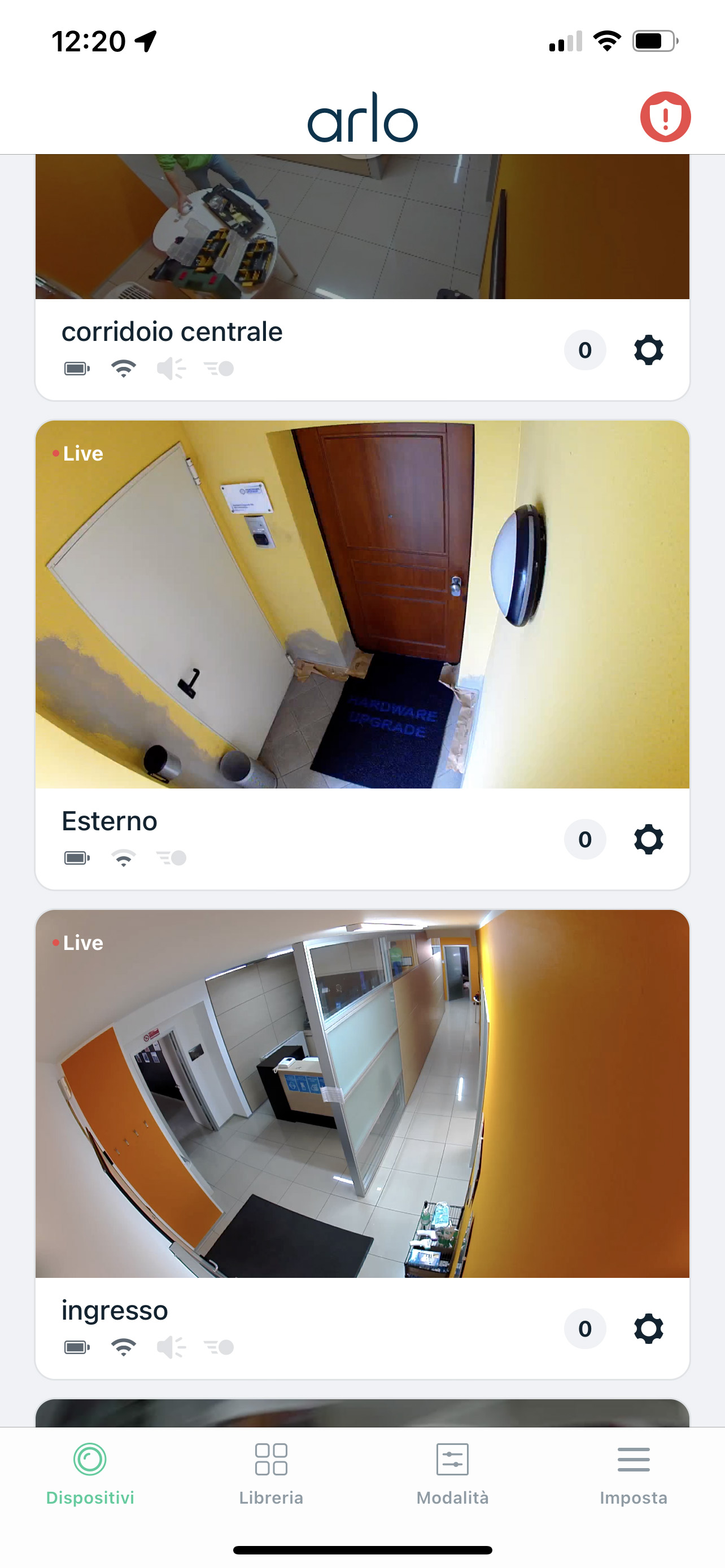View corridoio centrale camera feed

click(362, 226)
